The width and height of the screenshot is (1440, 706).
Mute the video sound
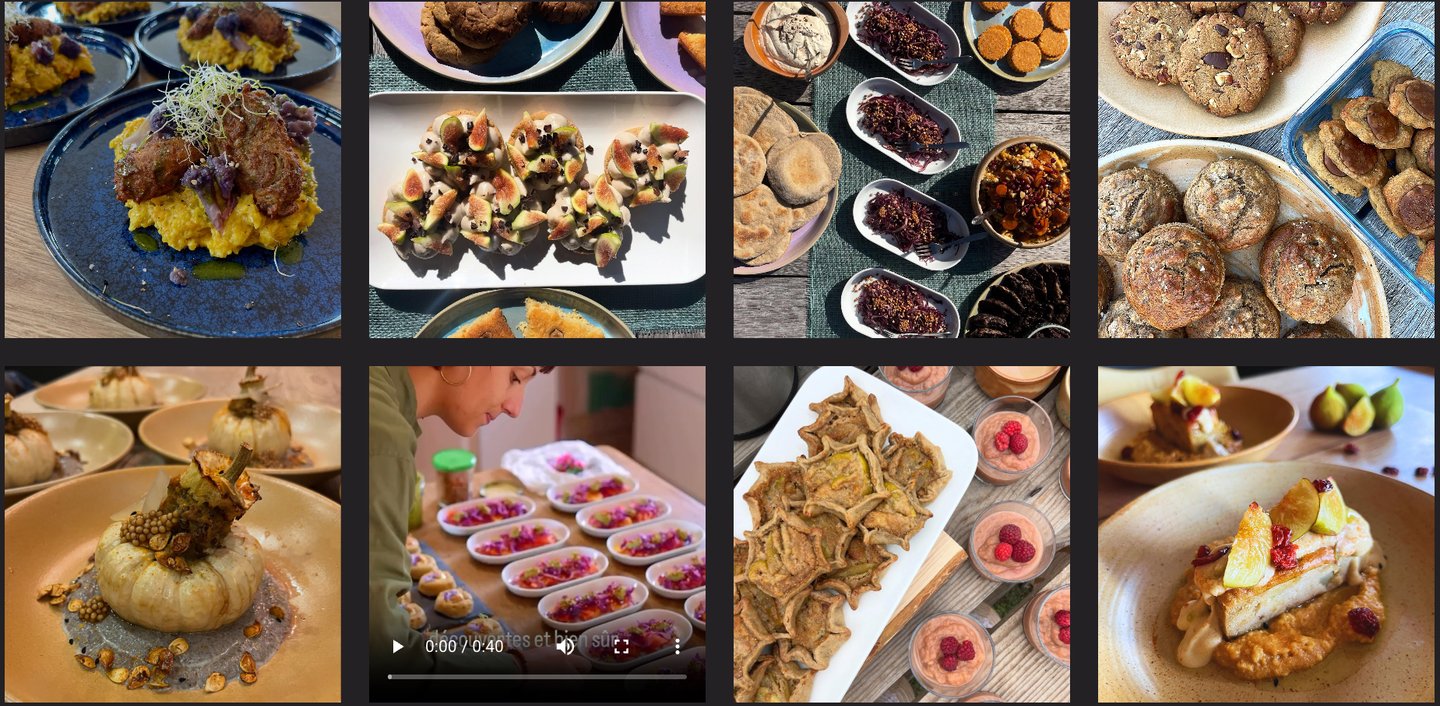(565, 647)
